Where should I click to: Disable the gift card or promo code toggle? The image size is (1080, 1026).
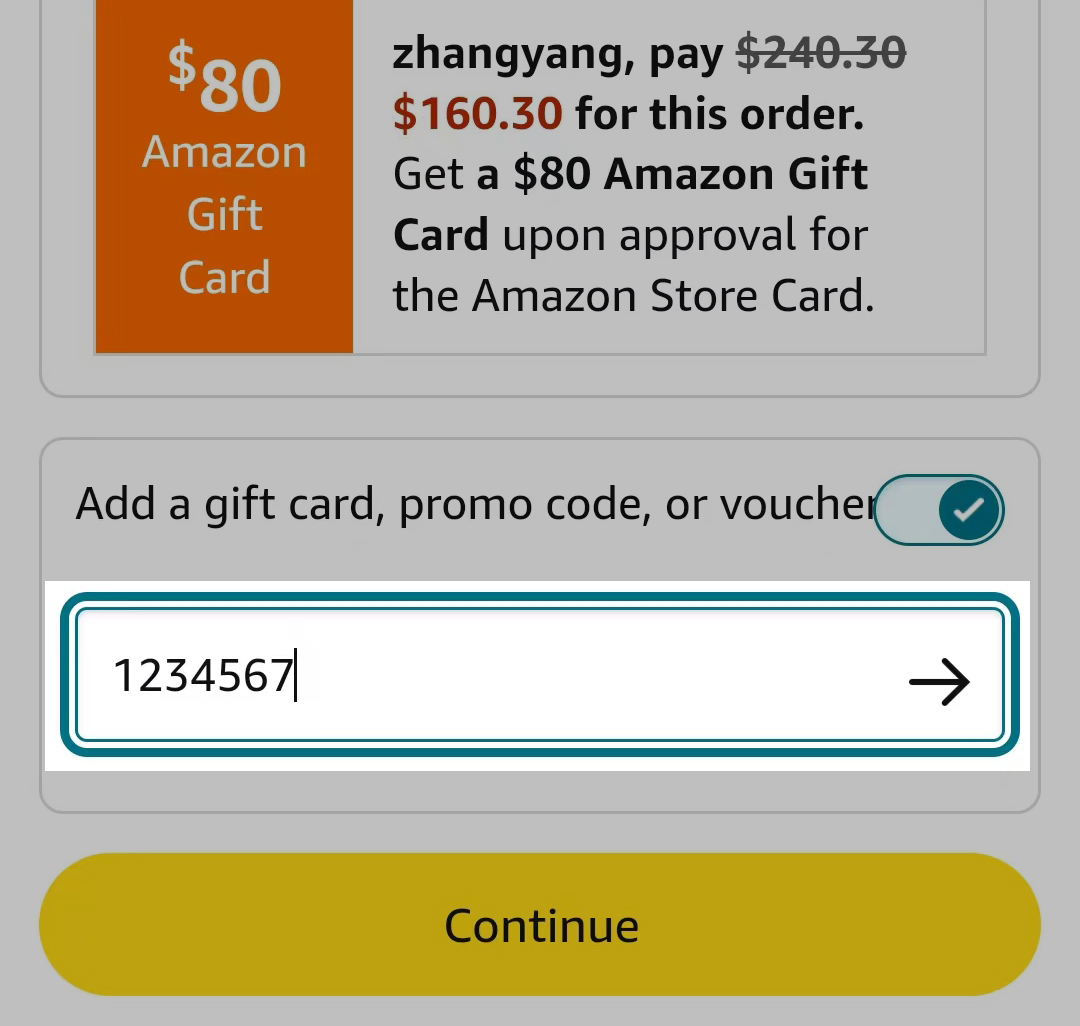938,510
